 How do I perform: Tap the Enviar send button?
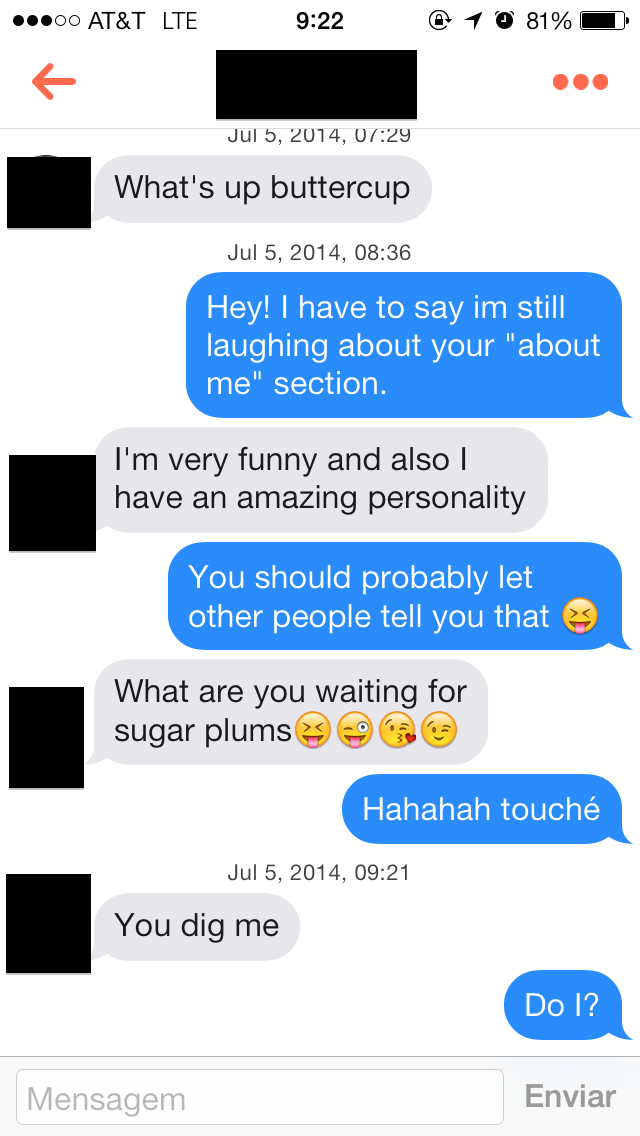click(x=570, y=1096)
